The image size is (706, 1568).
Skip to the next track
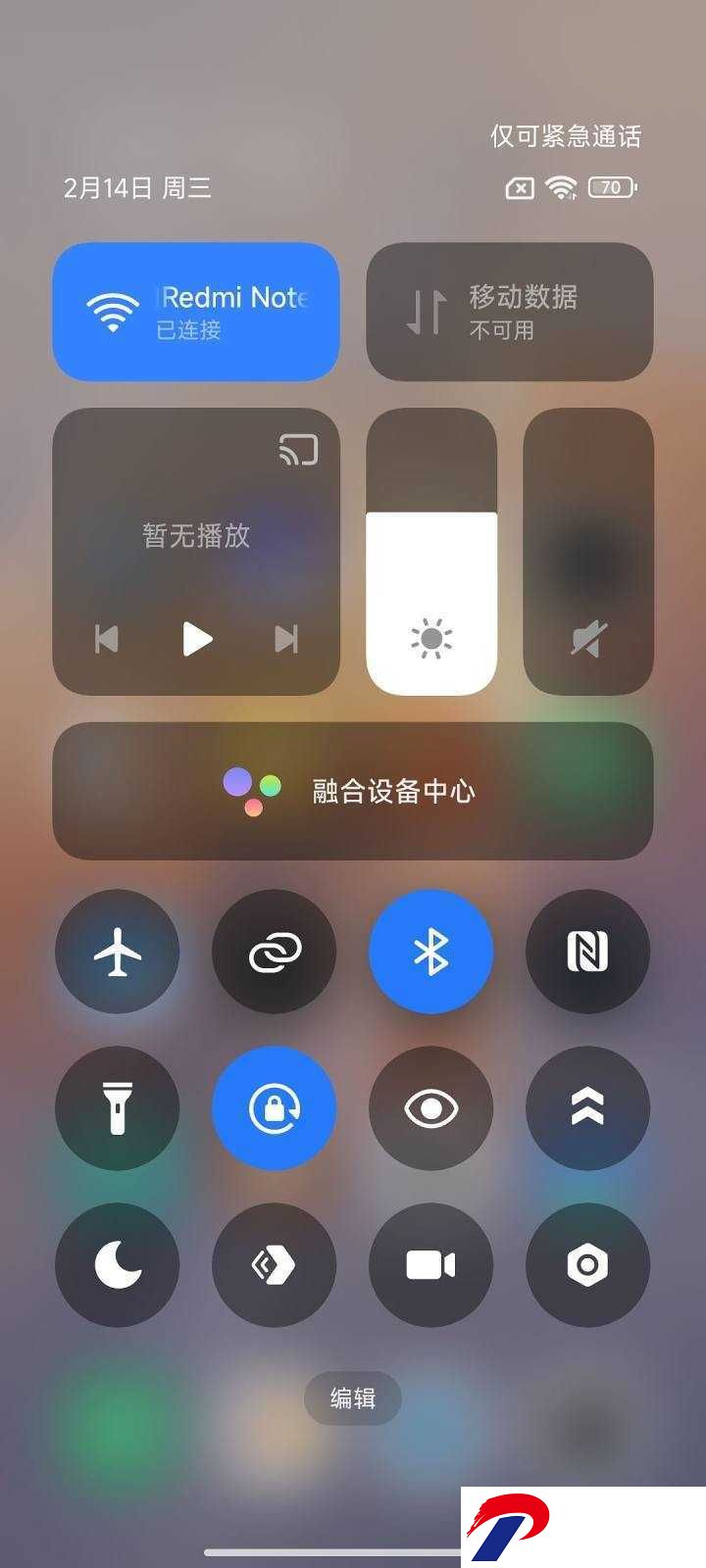pos(286,639)
